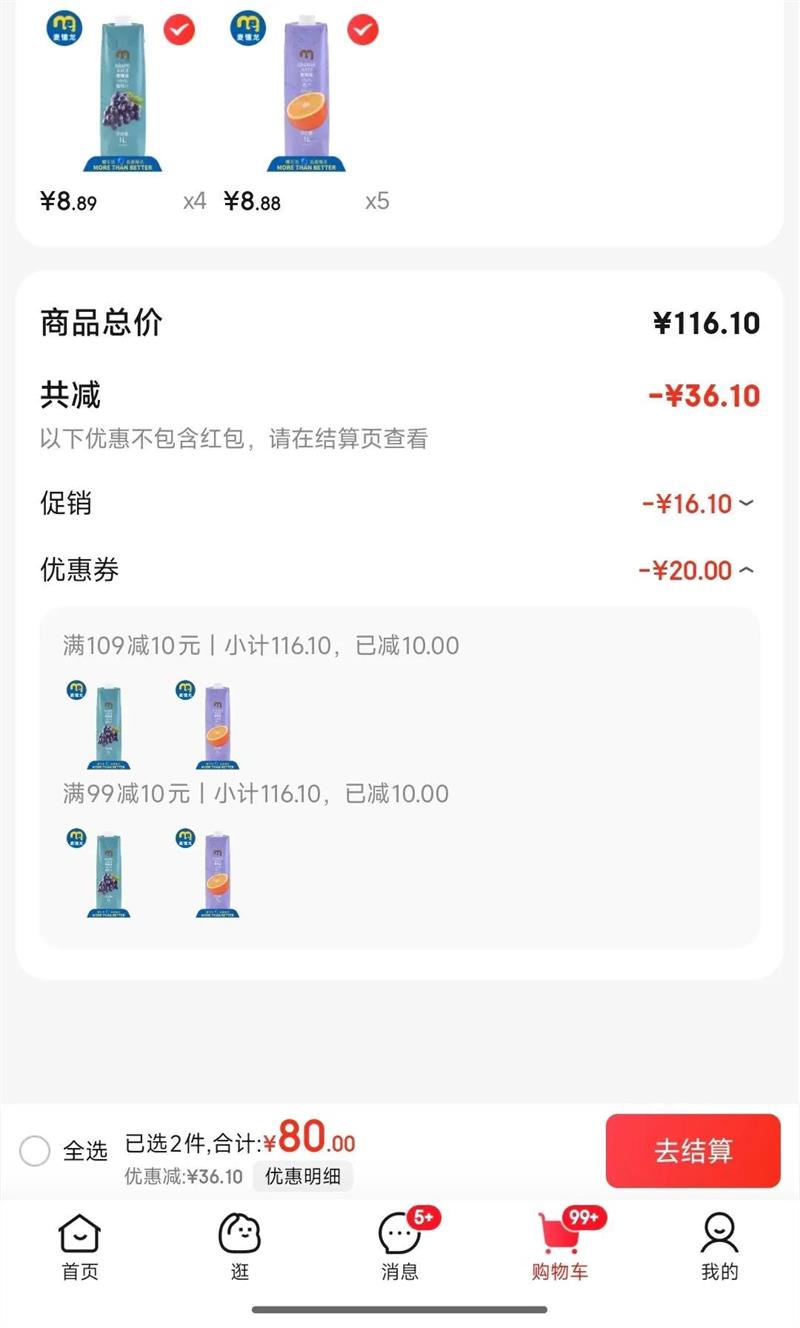800x1328 pixels.
Task: Switch to the 逛 browse tab
Action: (240, 1246)
